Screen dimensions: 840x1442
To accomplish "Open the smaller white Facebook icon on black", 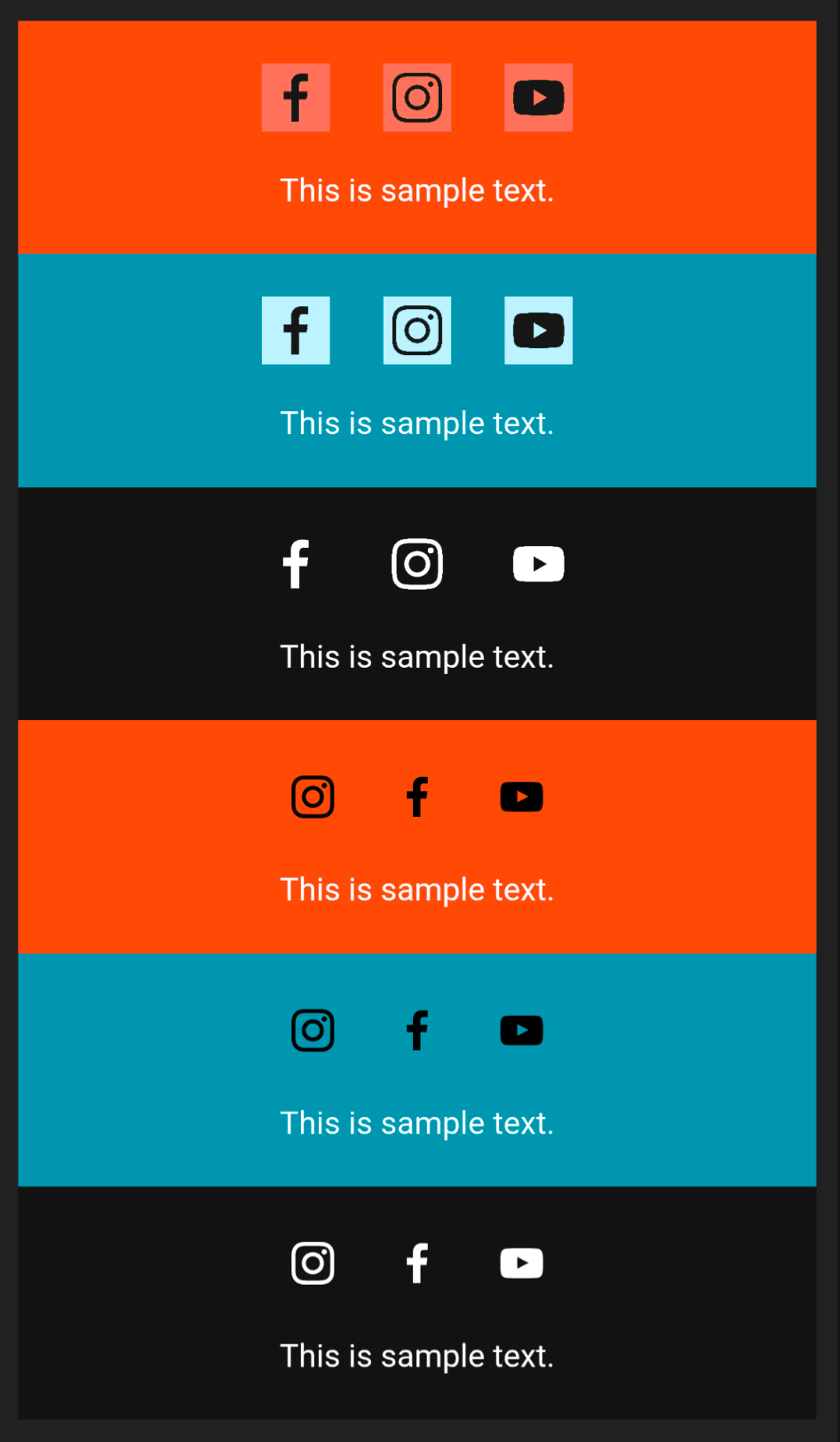I will click(417, 1264).
